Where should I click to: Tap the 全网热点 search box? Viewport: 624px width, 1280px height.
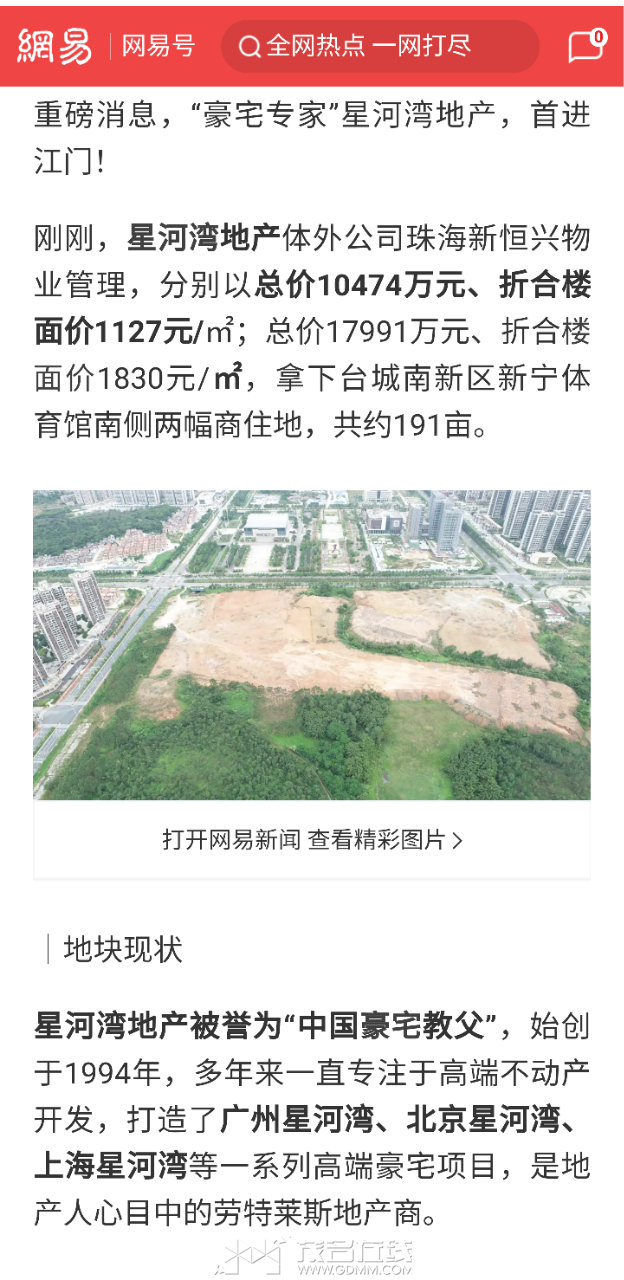point(379,46)
